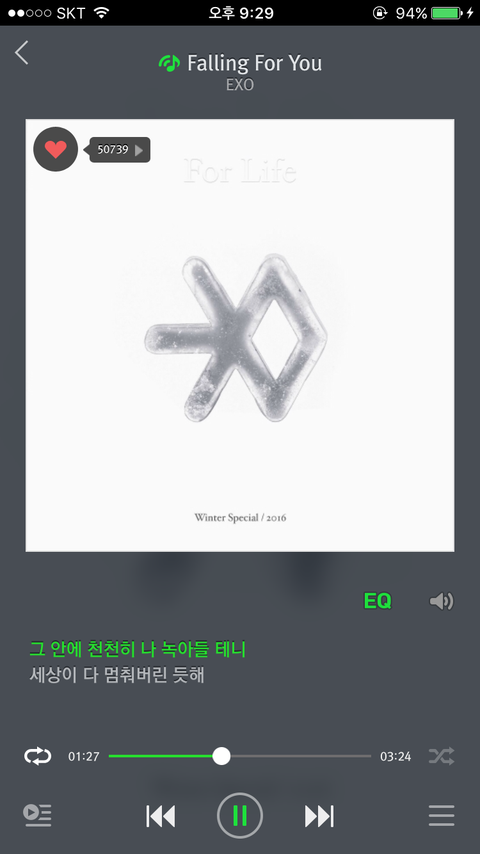Open the 50739 likes count bubble
480x854 pixels.
tap(119, 150)
